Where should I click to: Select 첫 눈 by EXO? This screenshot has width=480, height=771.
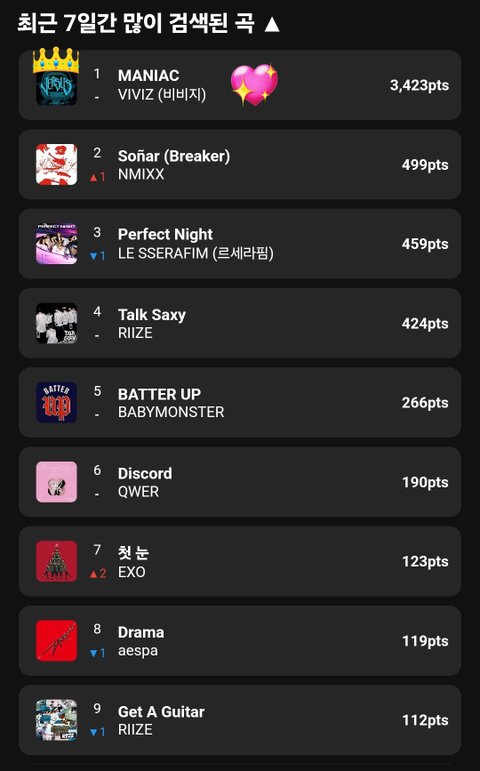pyautogui.click(x=240, y=561)
